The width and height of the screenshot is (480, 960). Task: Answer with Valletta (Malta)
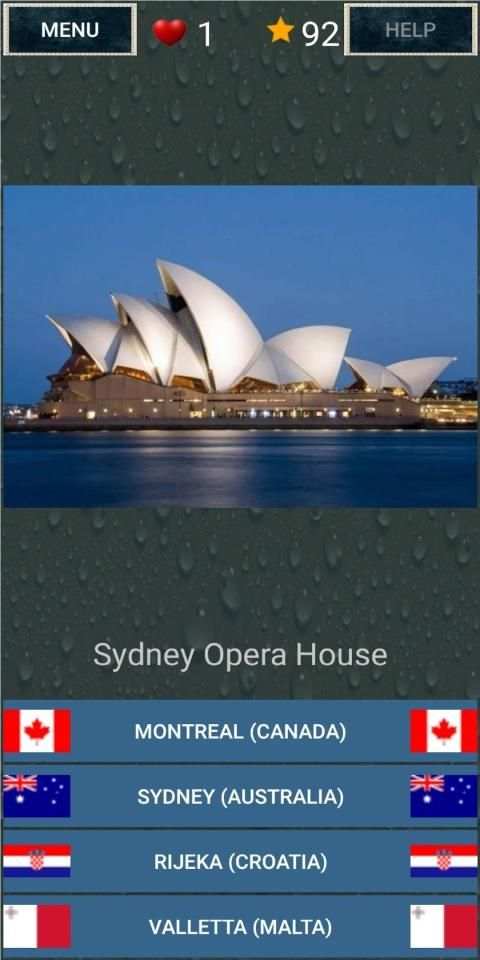click(x=240, y=926)
